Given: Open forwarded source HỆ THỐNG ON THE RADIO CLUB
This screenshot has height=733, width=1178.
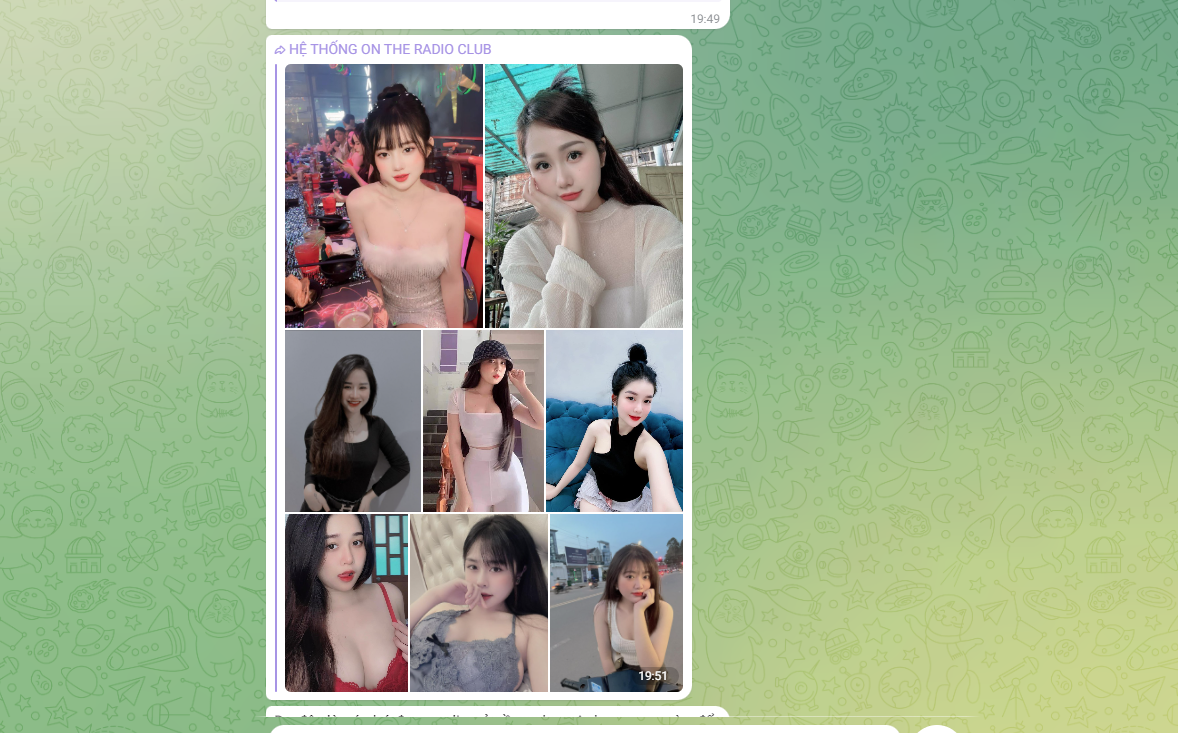Looking at the screenshot, I should (389, 49).
